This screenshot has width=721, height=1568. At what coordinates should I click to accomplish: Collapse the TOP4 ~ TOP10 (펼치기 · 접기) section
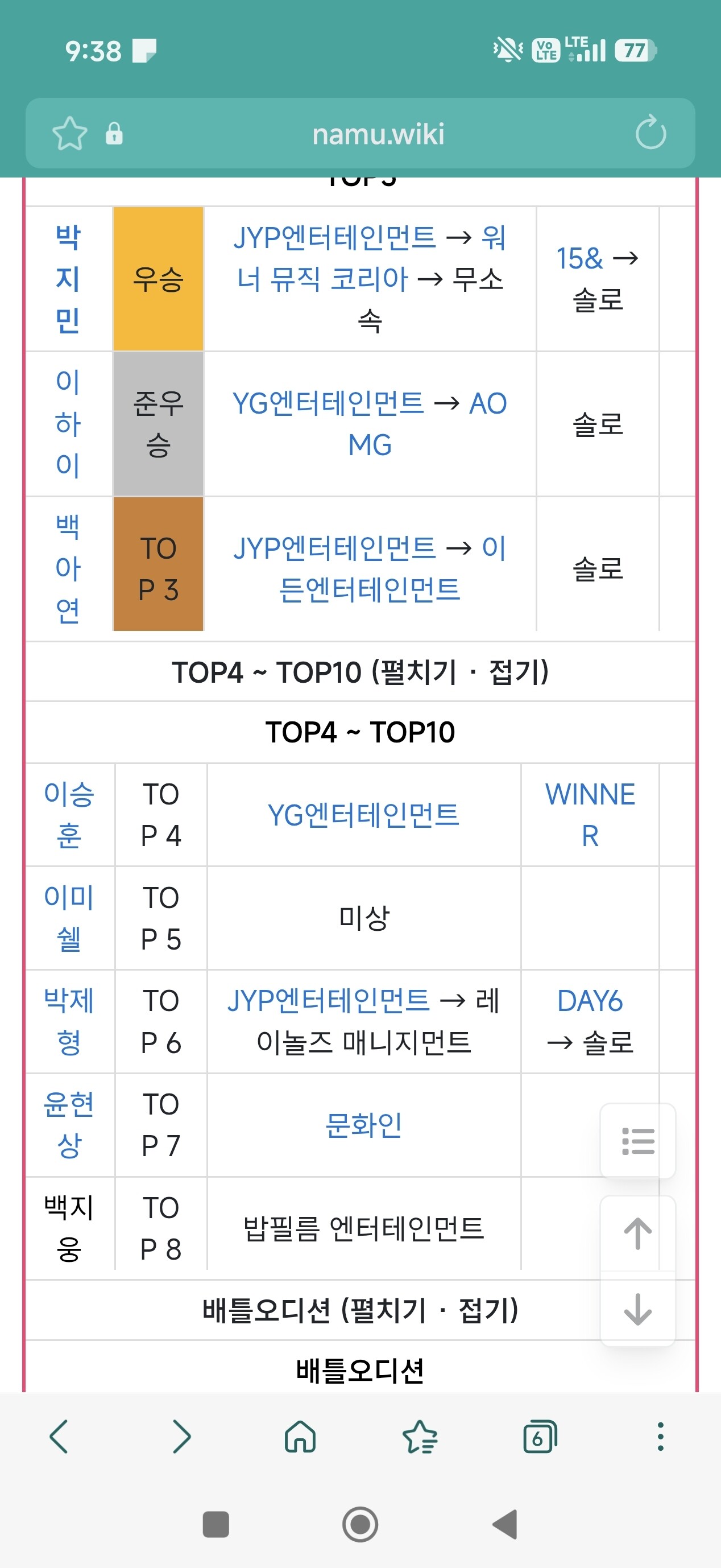point(360,672)
